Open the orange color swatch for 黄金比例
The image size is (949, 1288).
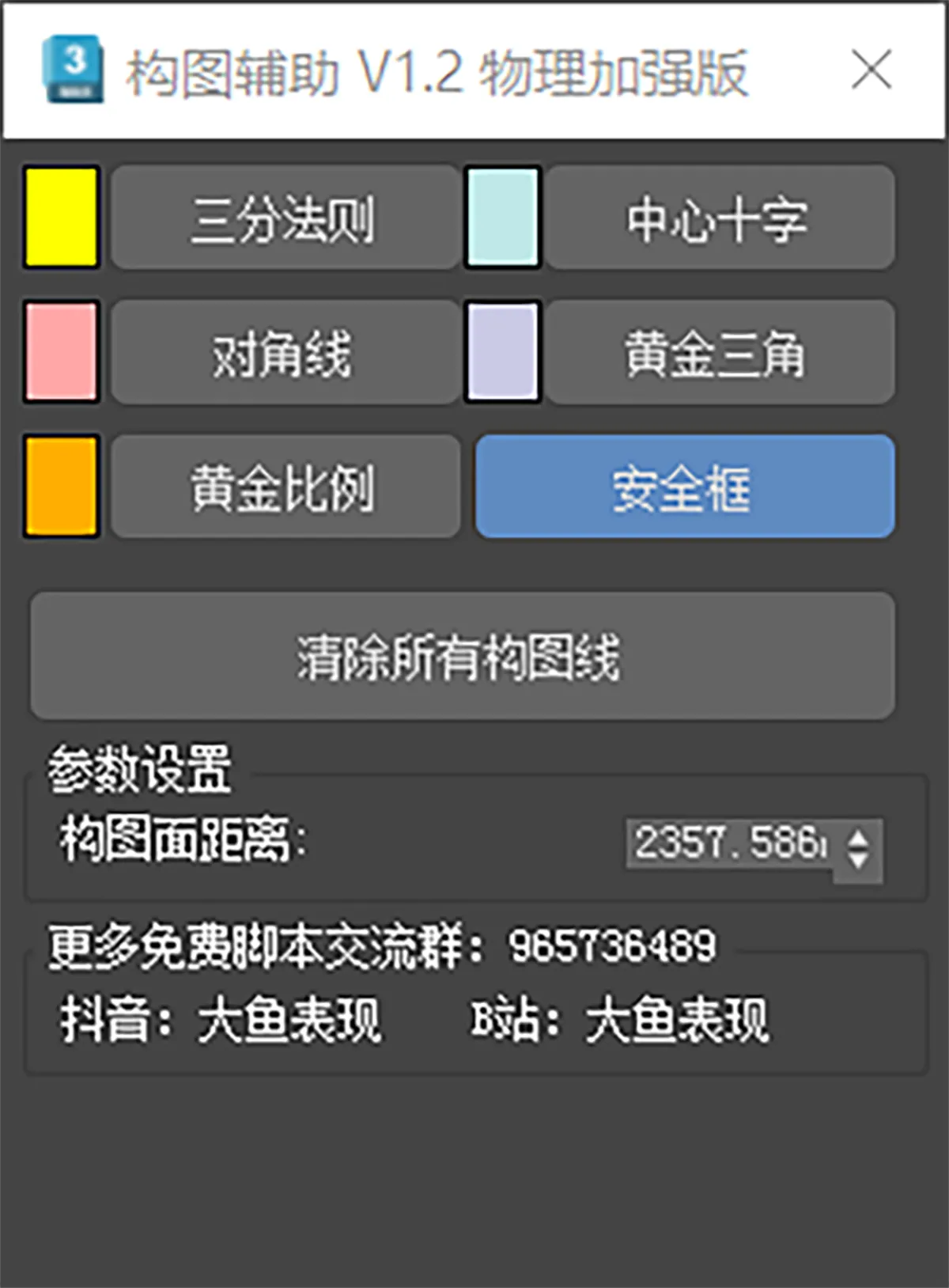point(61,486)
